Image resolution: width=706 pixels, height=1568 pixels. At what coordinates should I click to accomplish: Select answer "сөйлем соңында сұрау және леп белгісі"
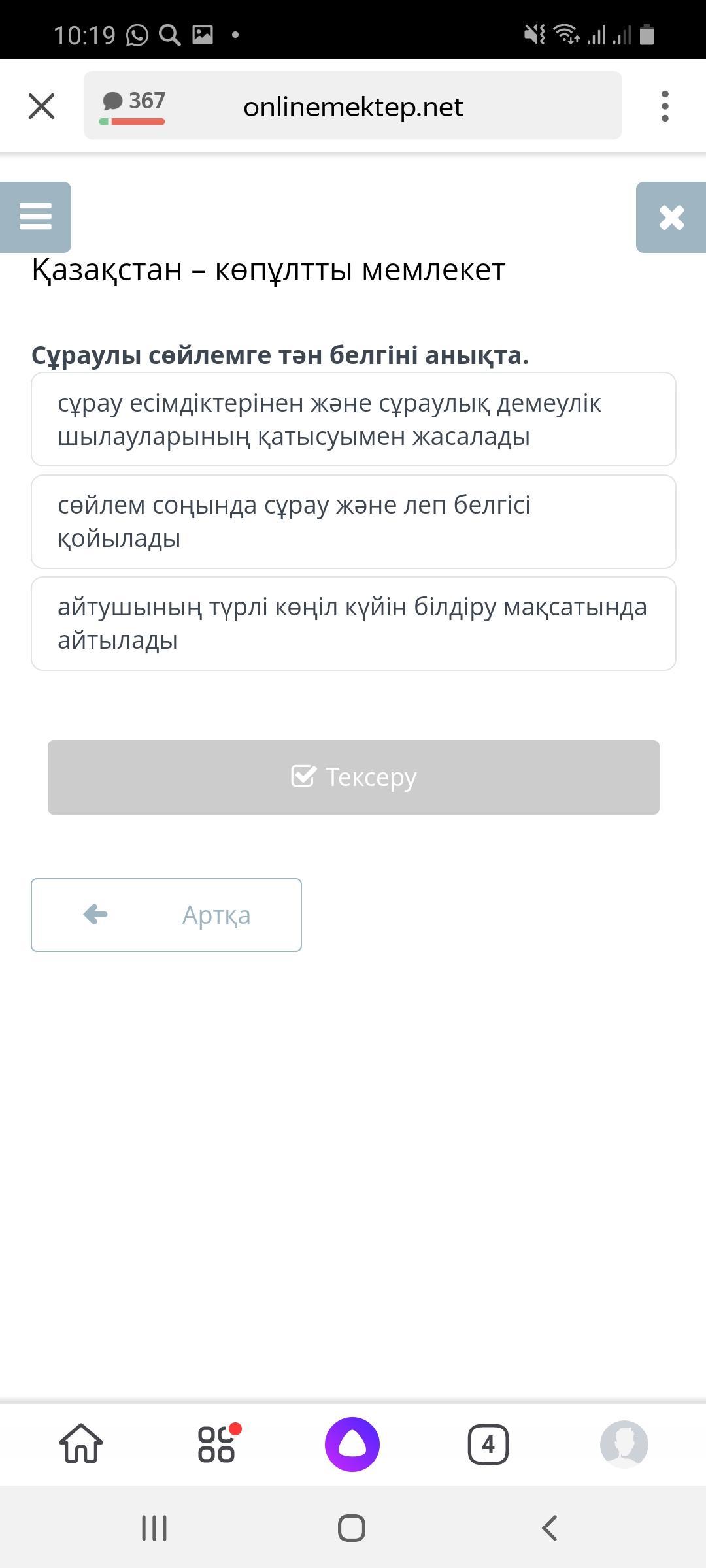[x=354, y=521]
